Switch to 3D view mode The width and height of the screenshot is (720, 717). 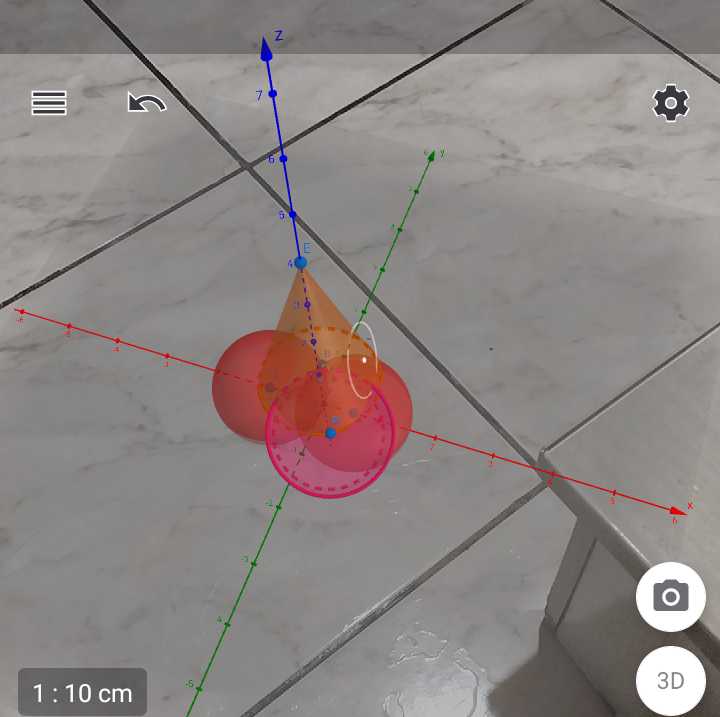coord(671,681)
